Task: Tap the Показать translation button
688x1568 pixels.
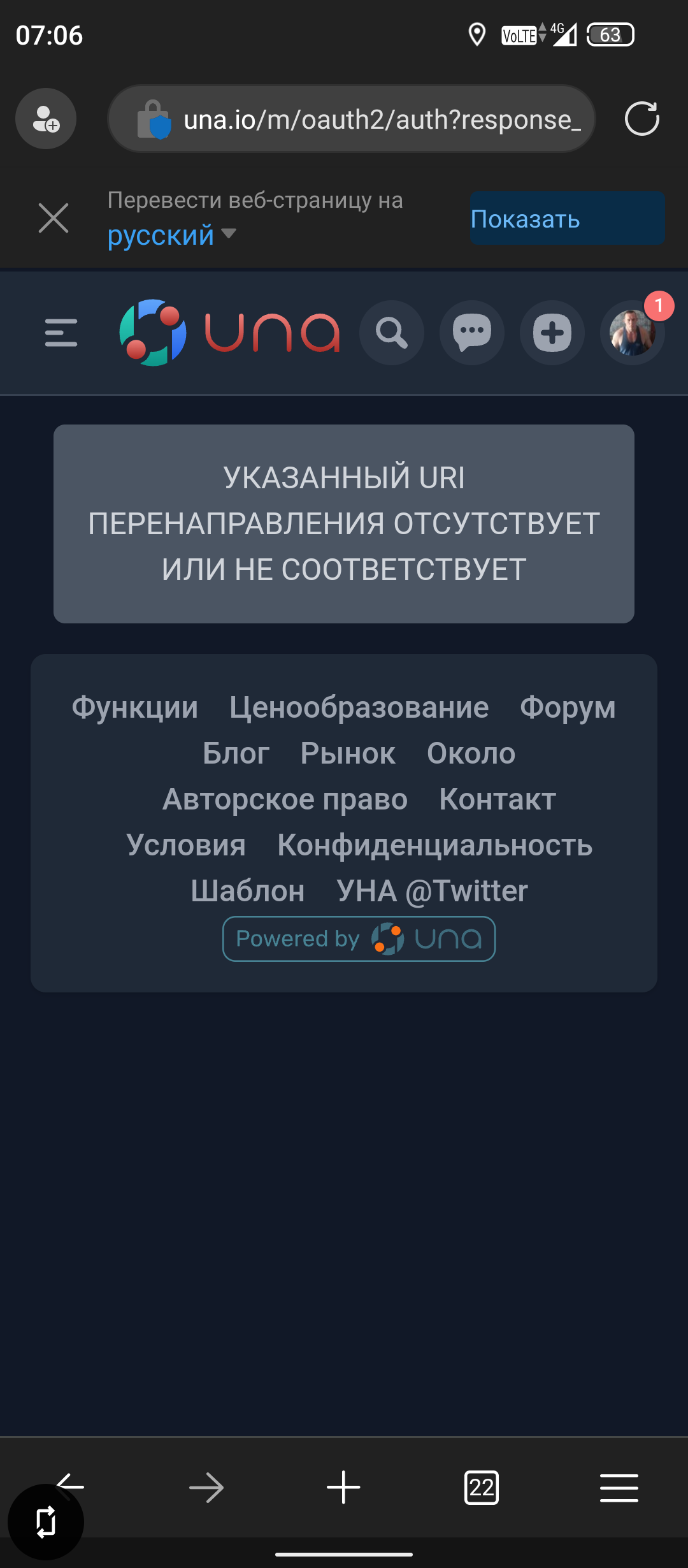Action: point(567,219)
